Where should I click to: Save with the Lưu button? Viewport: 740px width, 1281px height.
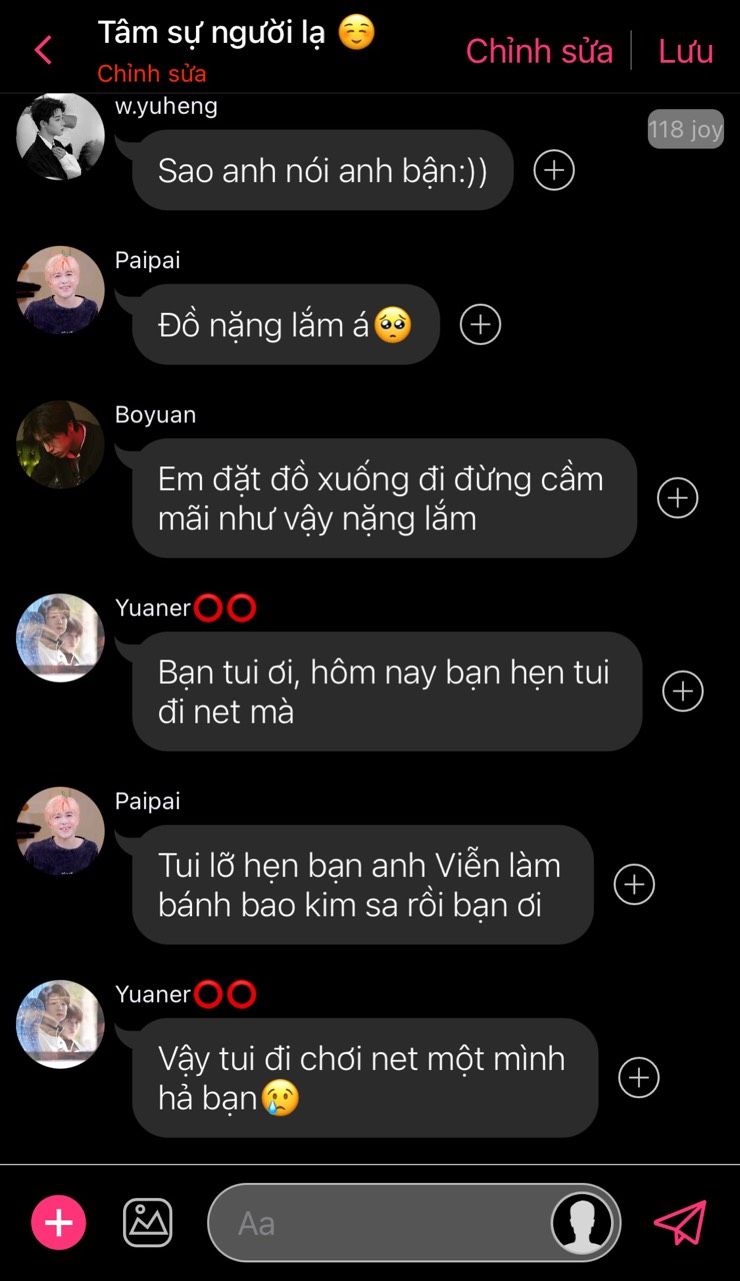point(685,50)
